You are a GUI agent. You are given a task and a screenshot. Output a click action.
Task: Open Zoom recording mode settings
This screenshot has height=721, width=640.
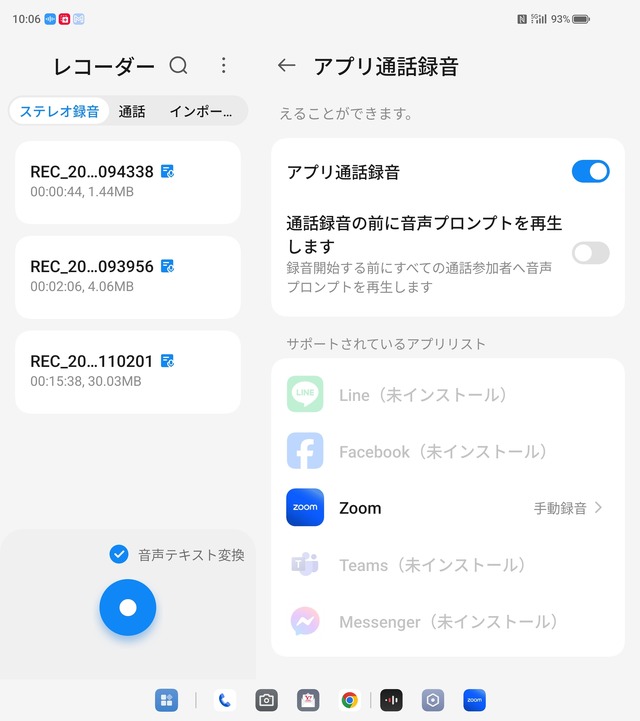click(x=568, y=508)
